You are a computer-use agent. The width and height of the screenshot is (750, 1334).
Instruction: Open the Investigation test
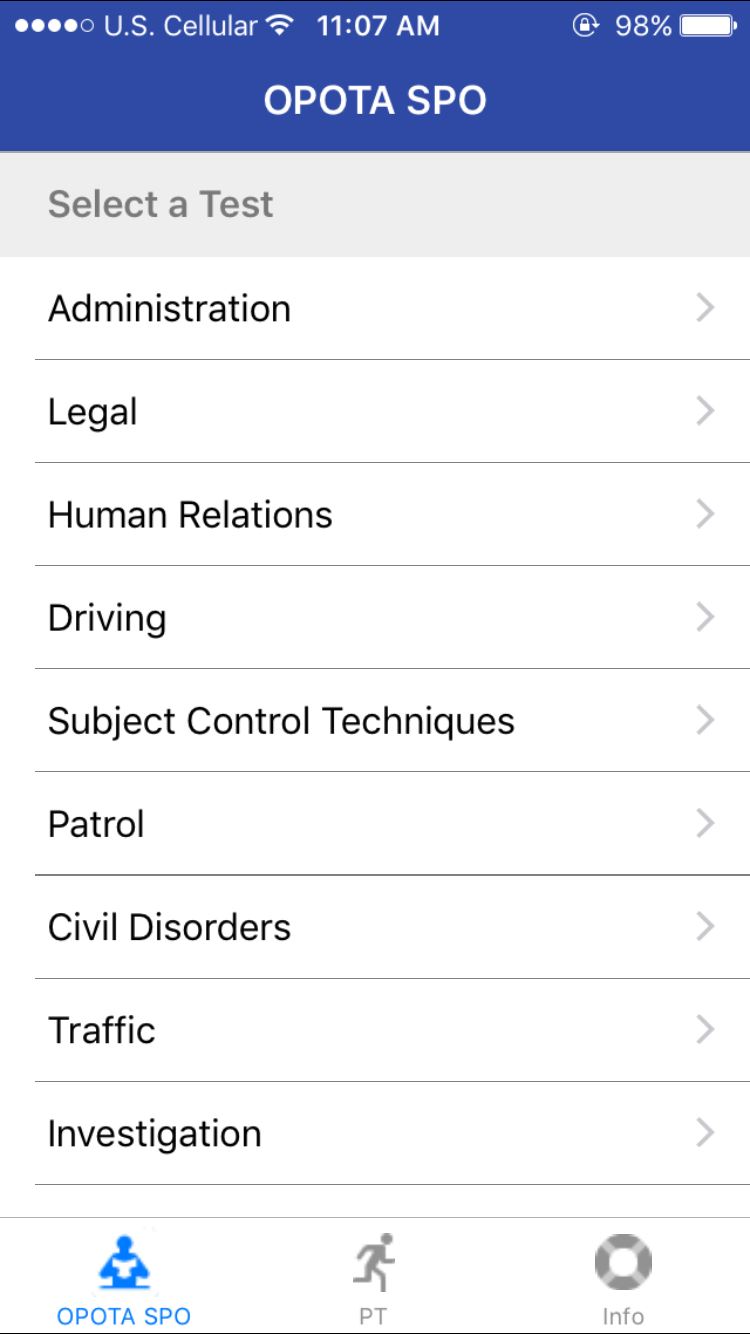pyautogui.click(x=375, y=1132)
